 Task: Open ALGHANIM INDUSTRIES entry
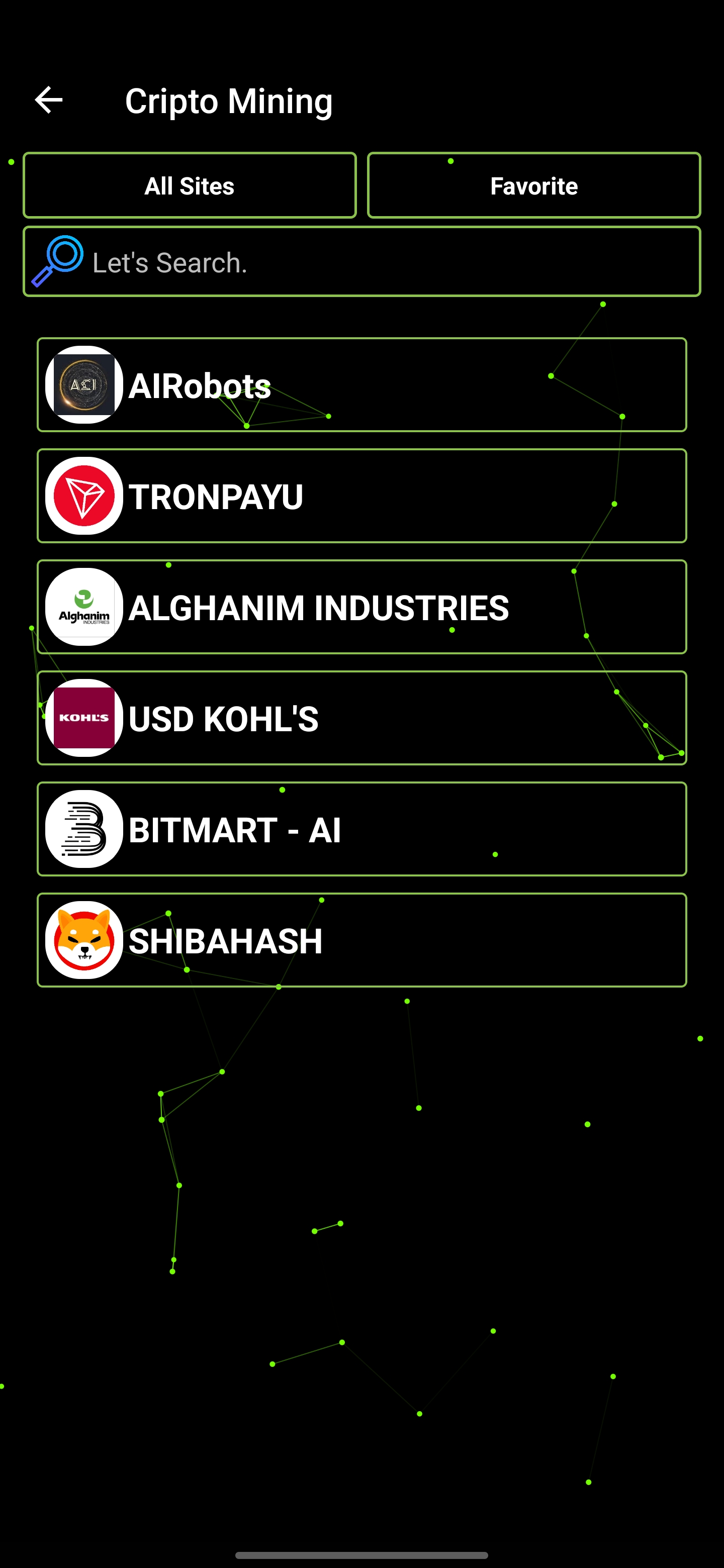click(361, 607)
